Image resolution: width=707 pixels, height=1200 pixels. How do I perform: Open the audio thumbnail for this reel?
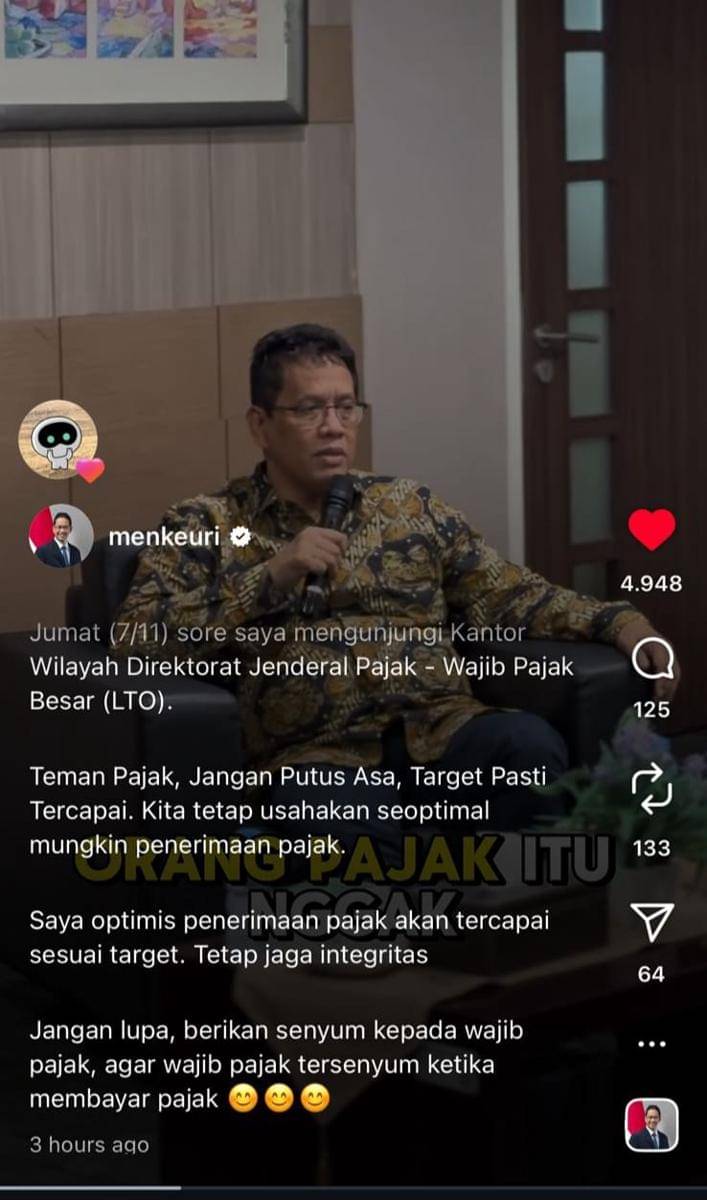pyautogui.click(x=651, y=1125)
